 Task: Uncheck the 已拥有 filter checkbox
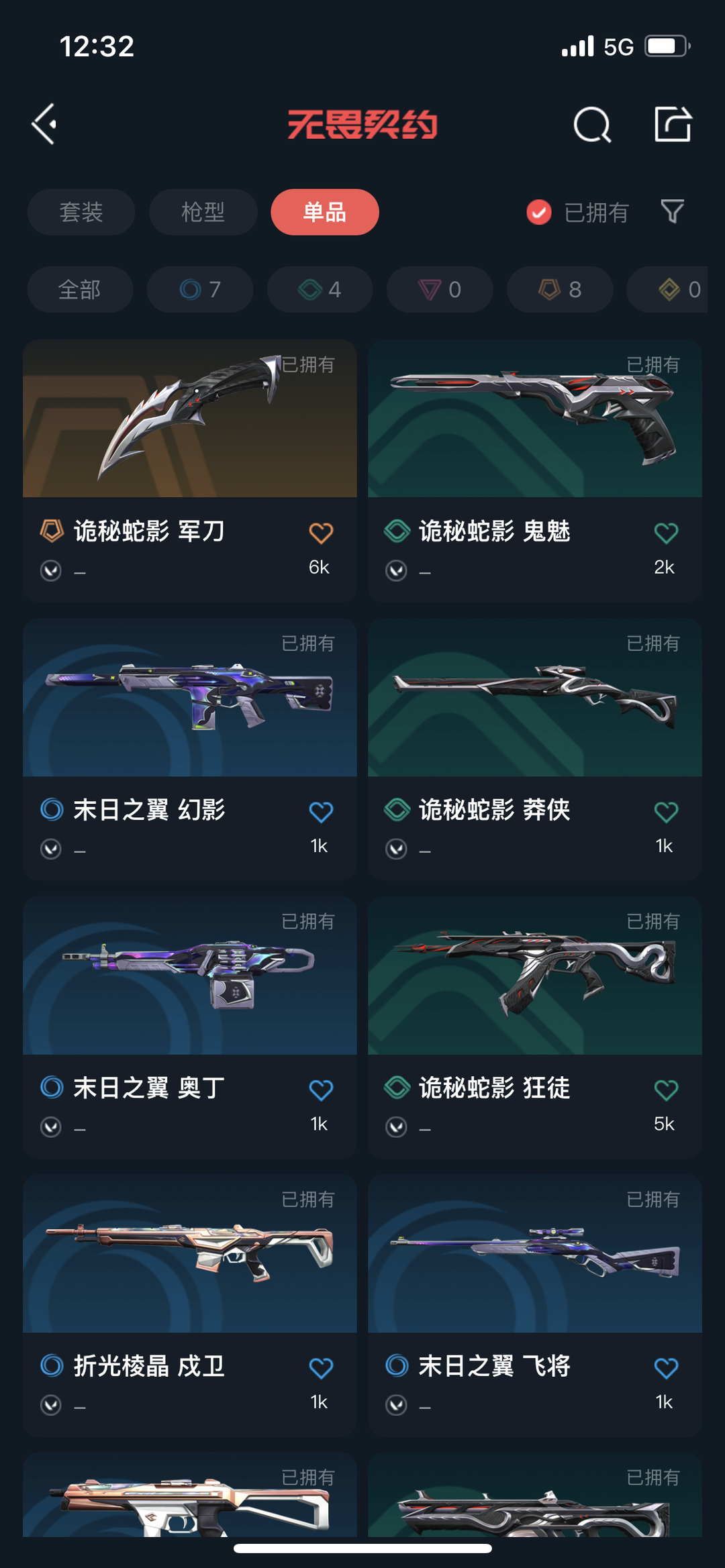coord(539,212)
